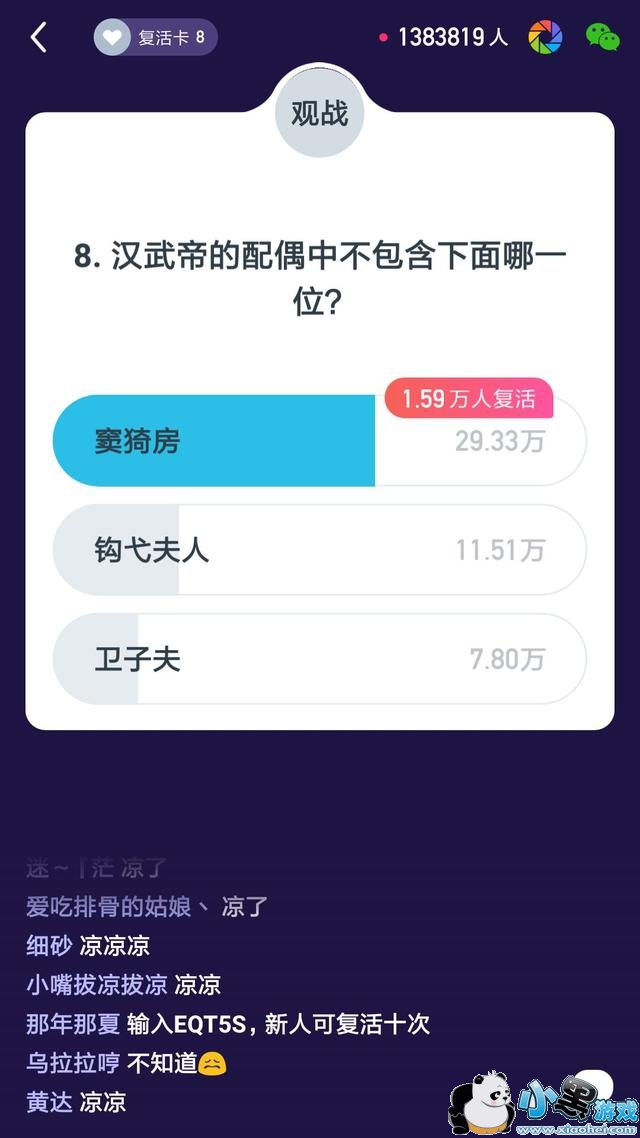
Task: Select answer option 窦猗房
Action: (x=319, y=441)
